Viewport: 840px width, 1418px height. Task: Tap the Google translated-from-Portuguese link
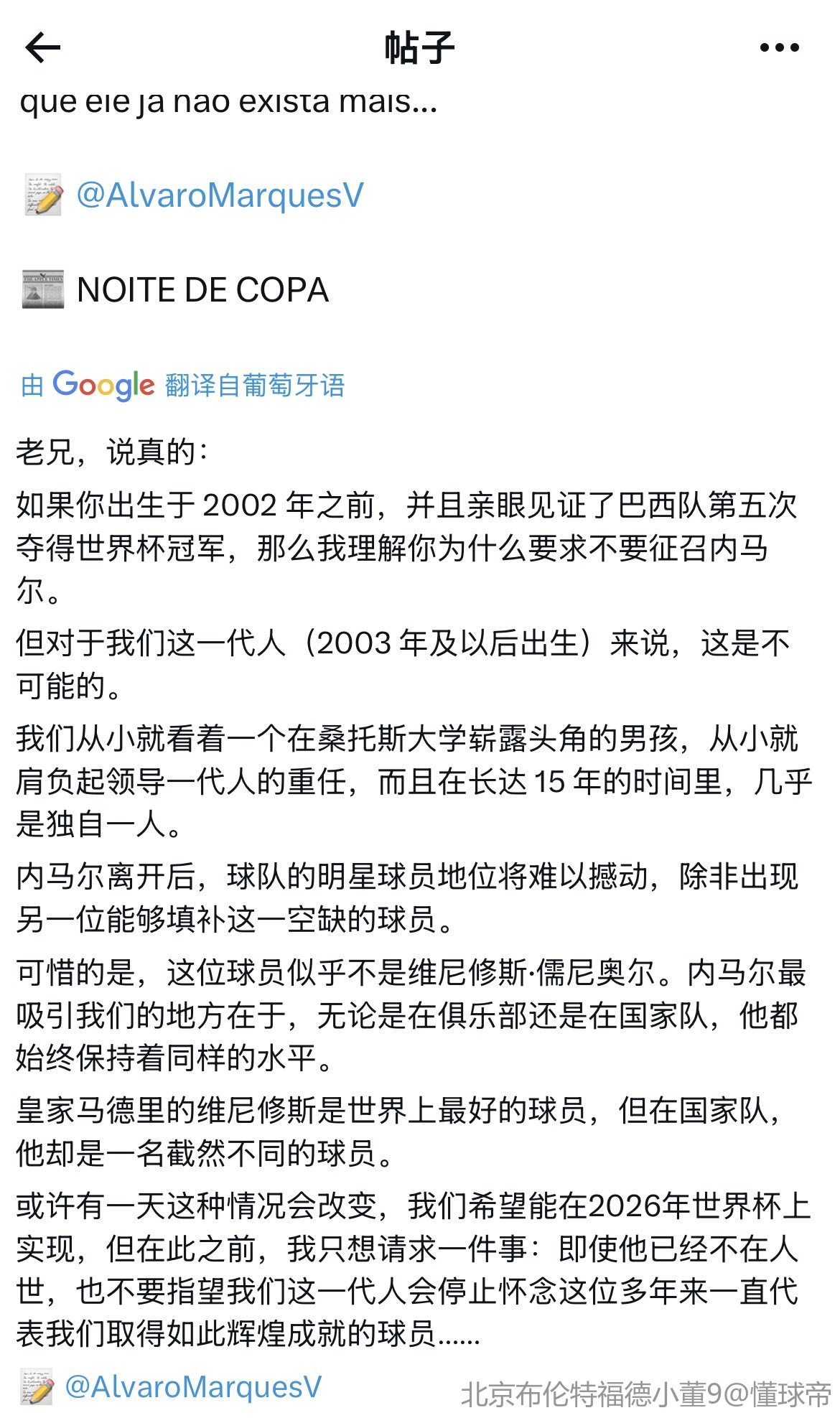pos(183,386)
